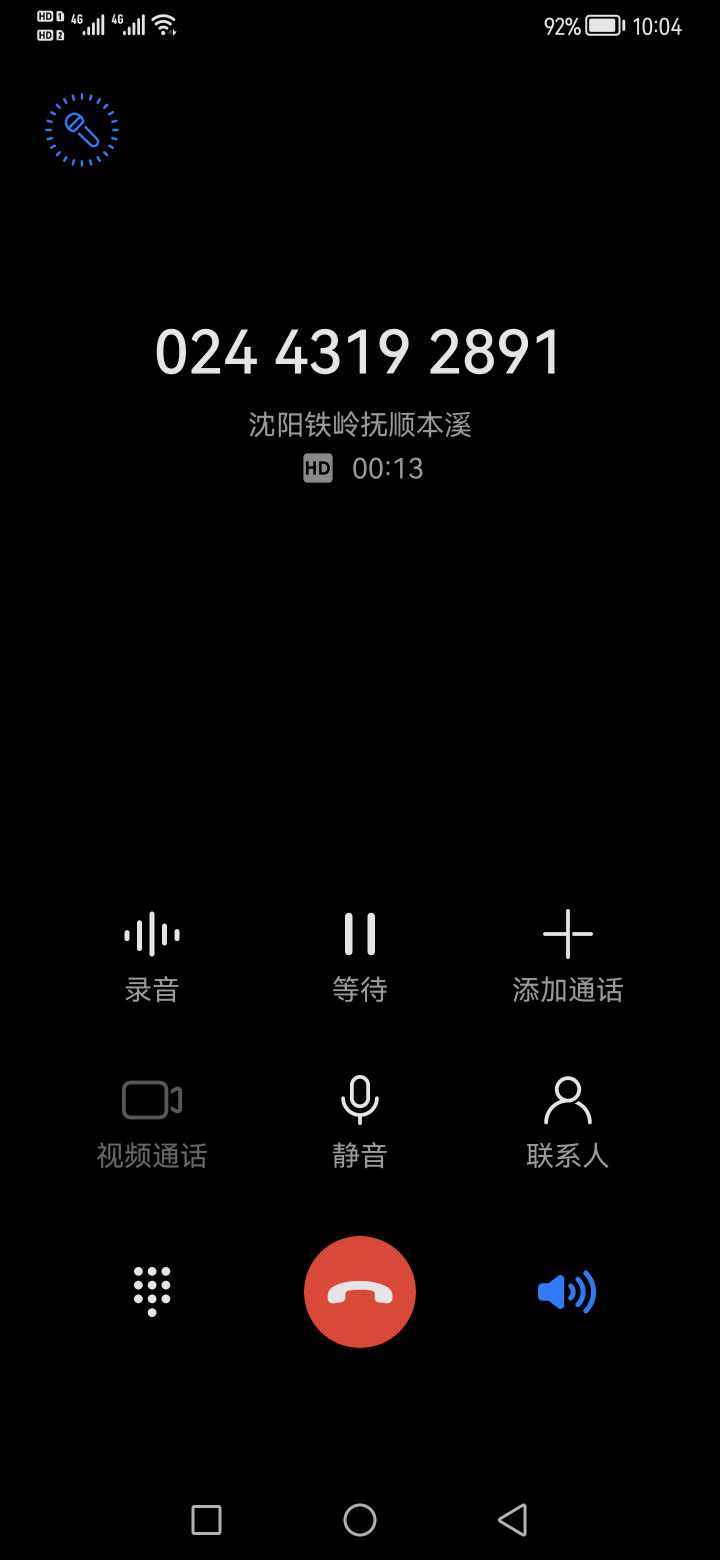Put the call on hold with 等待

[360, 957]
